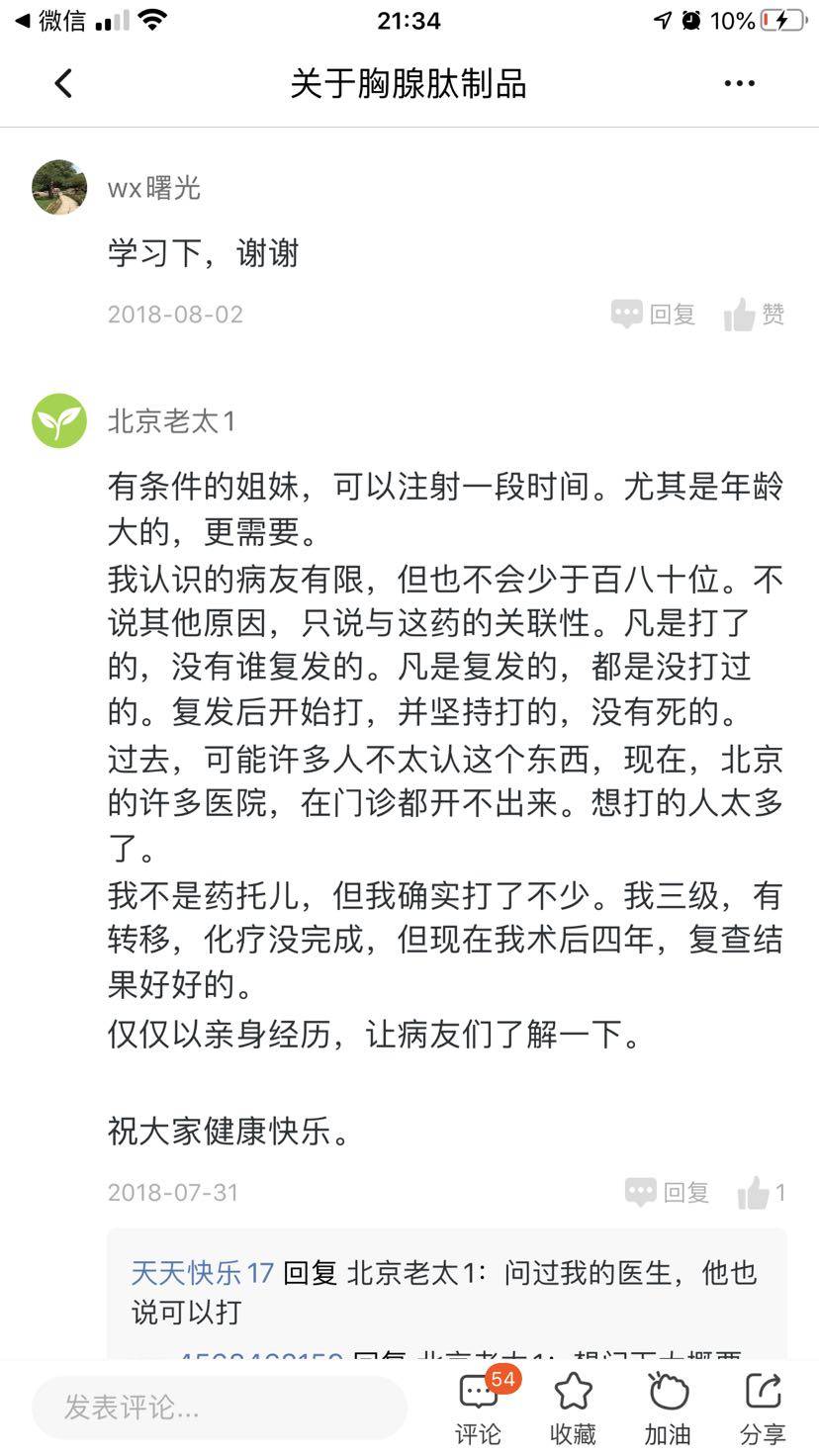Like 北京老太1's comment

pyautogui.click(x=761, y=1193)
